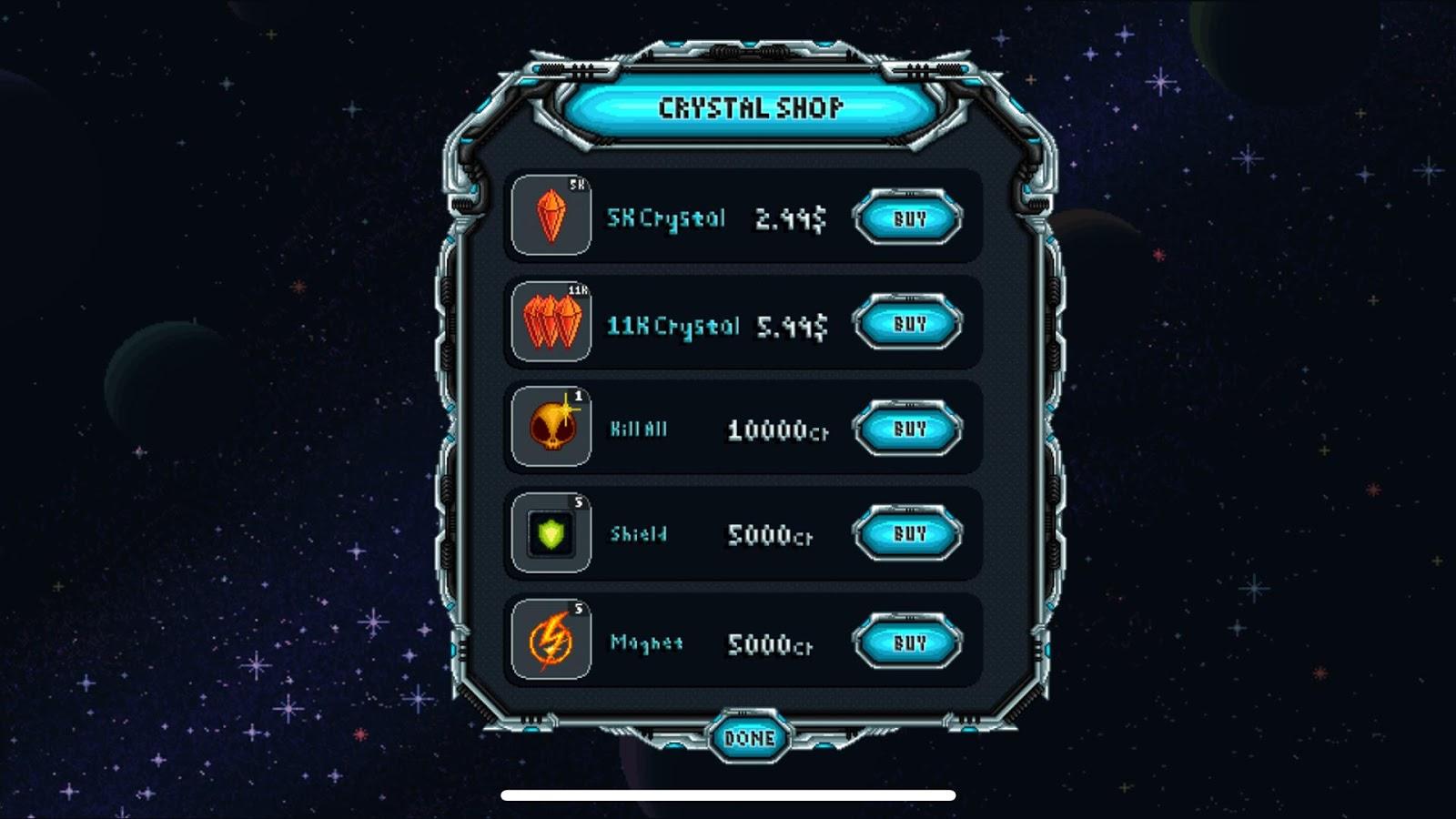Purchase the Kill All power-up
The height and width of the screenshot is (819, 1456).
click(x=908, y=429)
